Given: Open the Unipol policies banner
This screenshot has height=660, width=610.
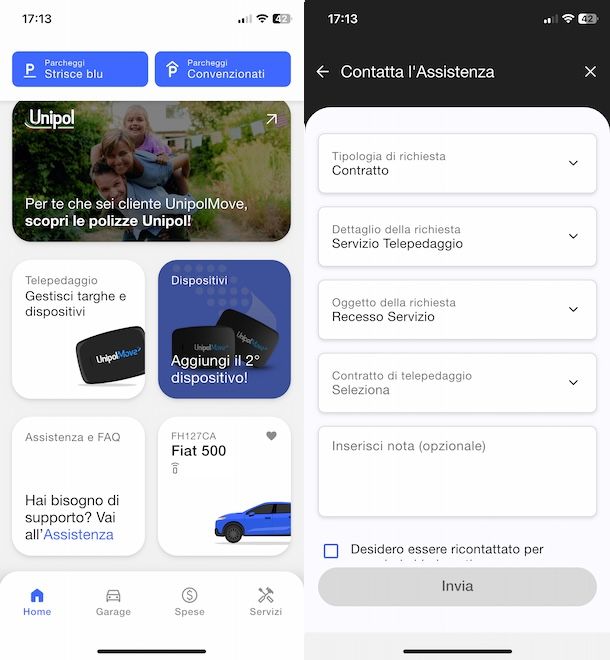Looking at the screenshot, I should (x=152, y=170).
